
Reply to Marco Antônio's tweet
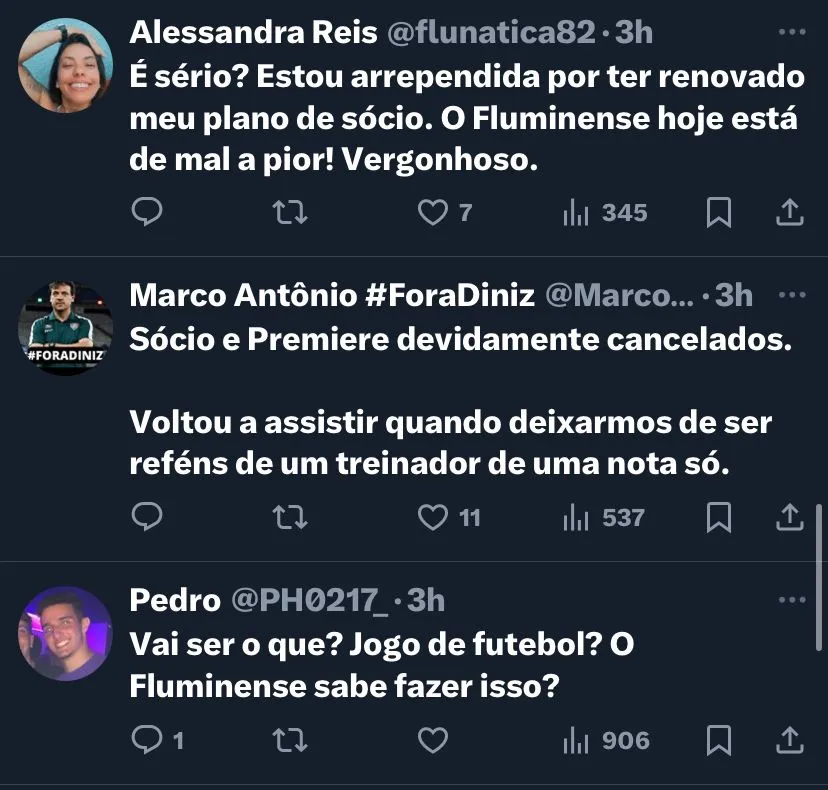[147, 517]
